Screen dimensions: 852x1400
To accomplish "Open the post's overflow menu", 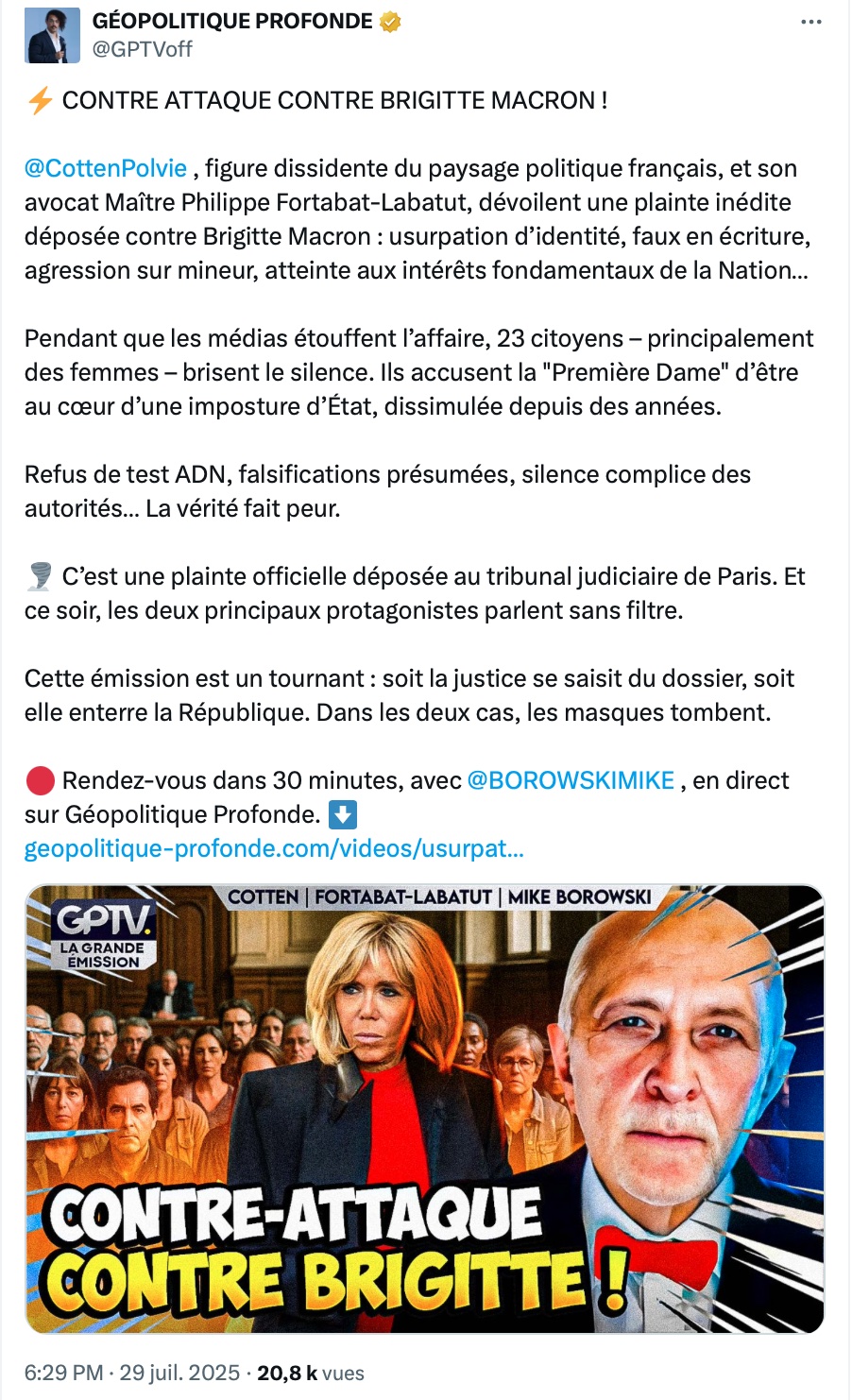I will (810, 23).
